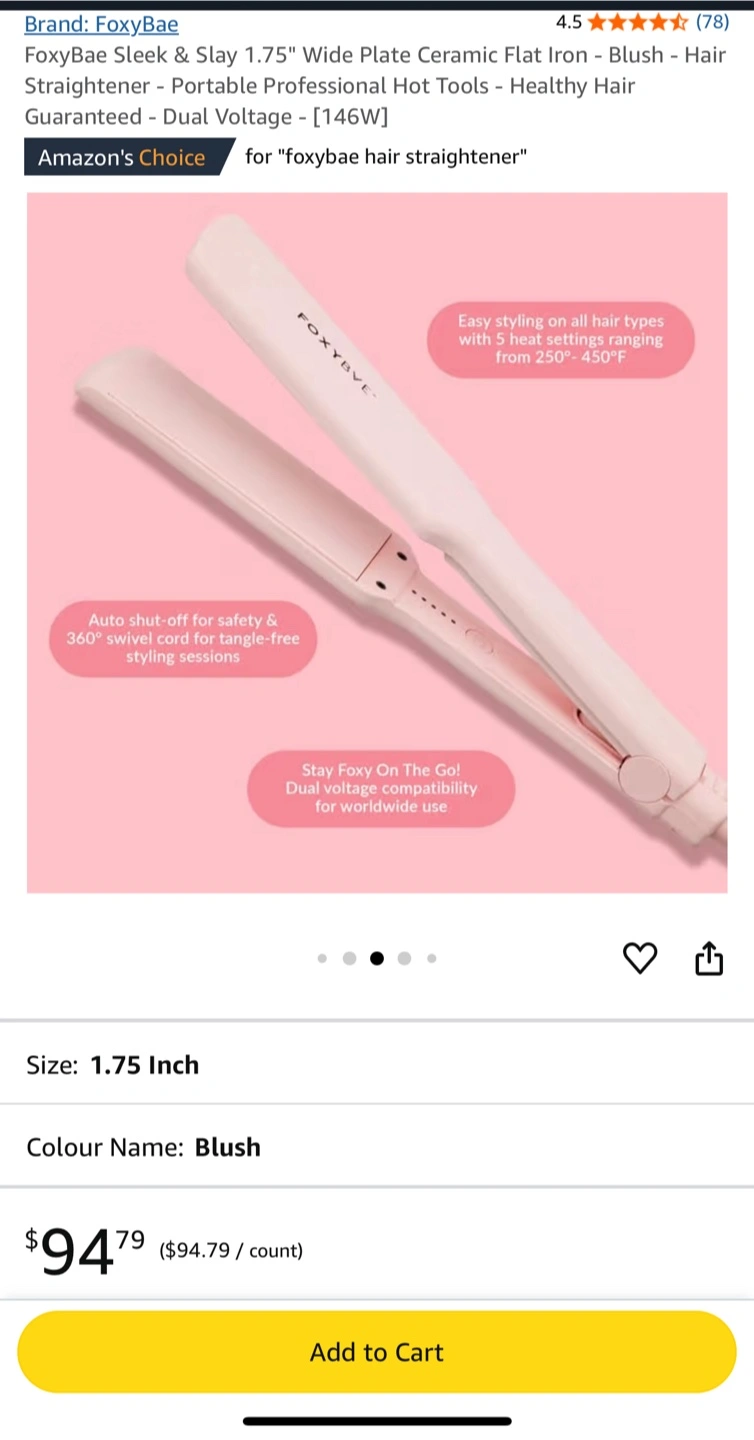This screenshot has height=1440, width=754.
Task: Tap Add to Cart button
Action: click(x=377, y=1352)
